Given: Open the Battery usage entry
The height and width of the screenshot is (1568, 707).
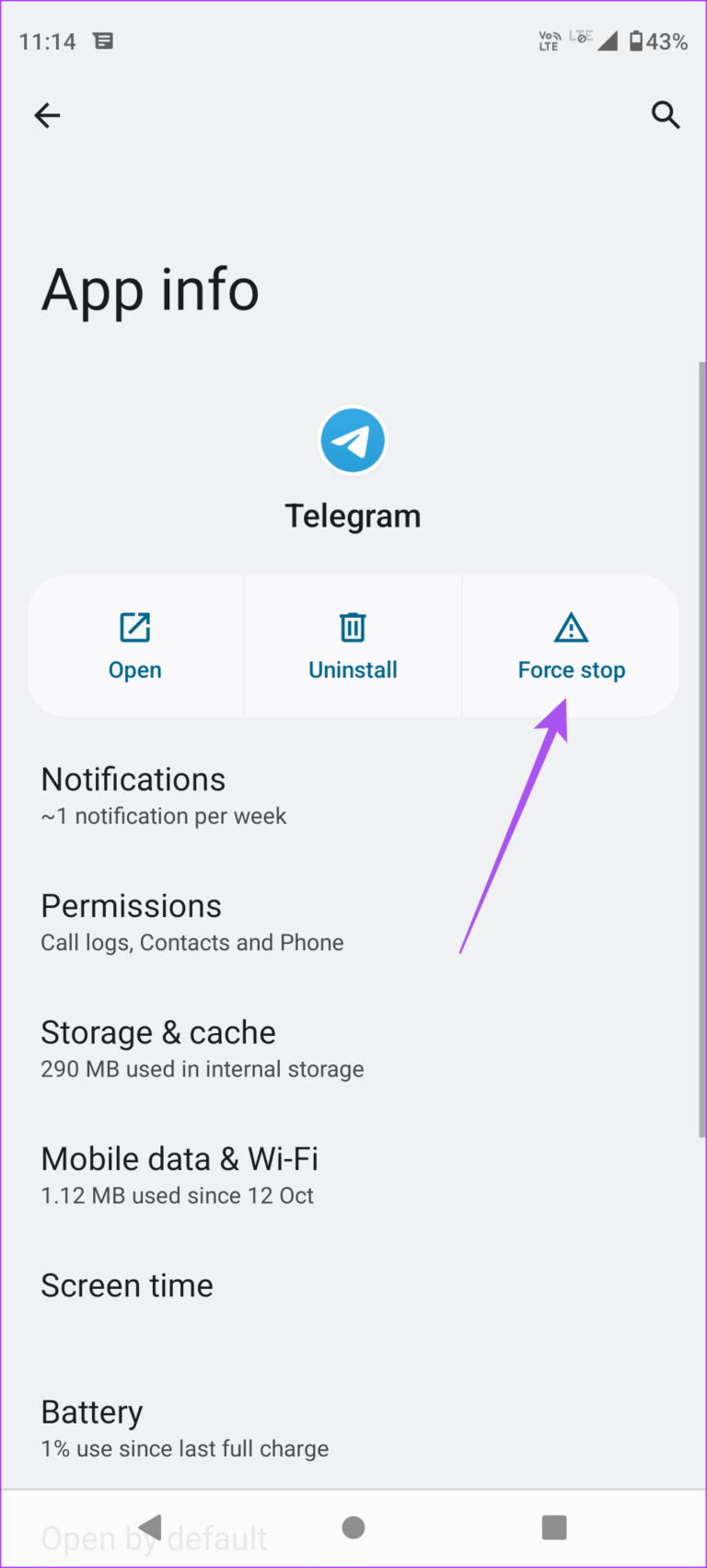Looking at the screenshot, I should click(x=184, y=1427).
